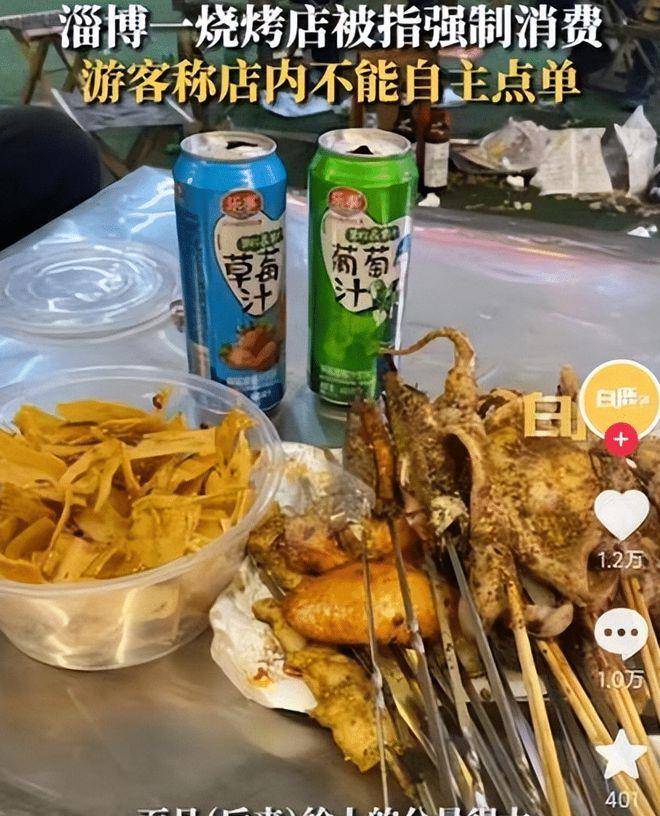The width and height of the screenshot is (660, 816).
Task: Like this video with the heart
Action: (x=621, y=514)
